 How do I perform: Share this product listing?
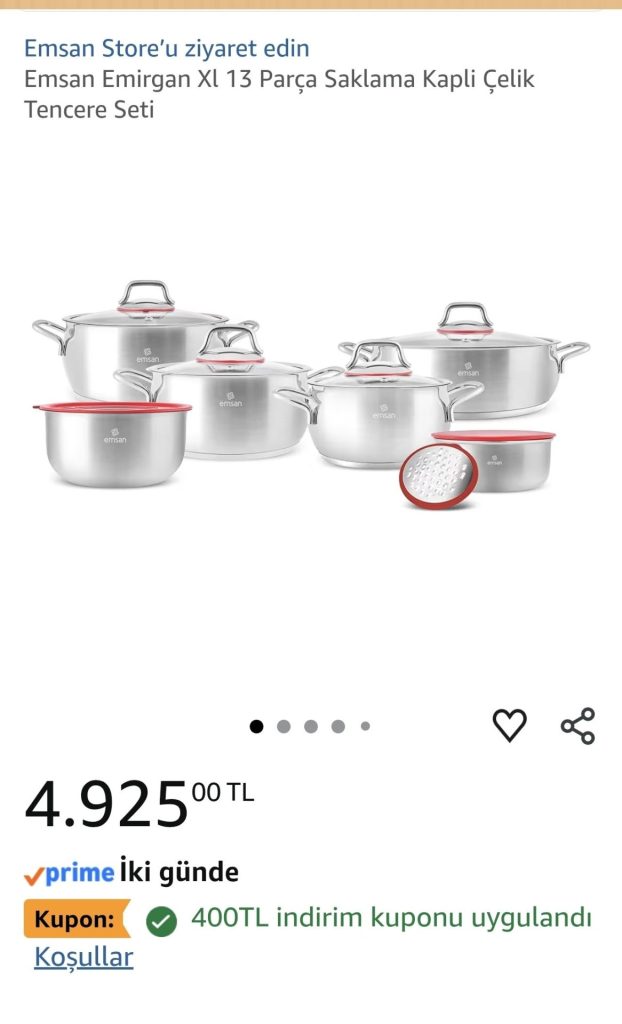pyautogui.click(x=578, y=726)
